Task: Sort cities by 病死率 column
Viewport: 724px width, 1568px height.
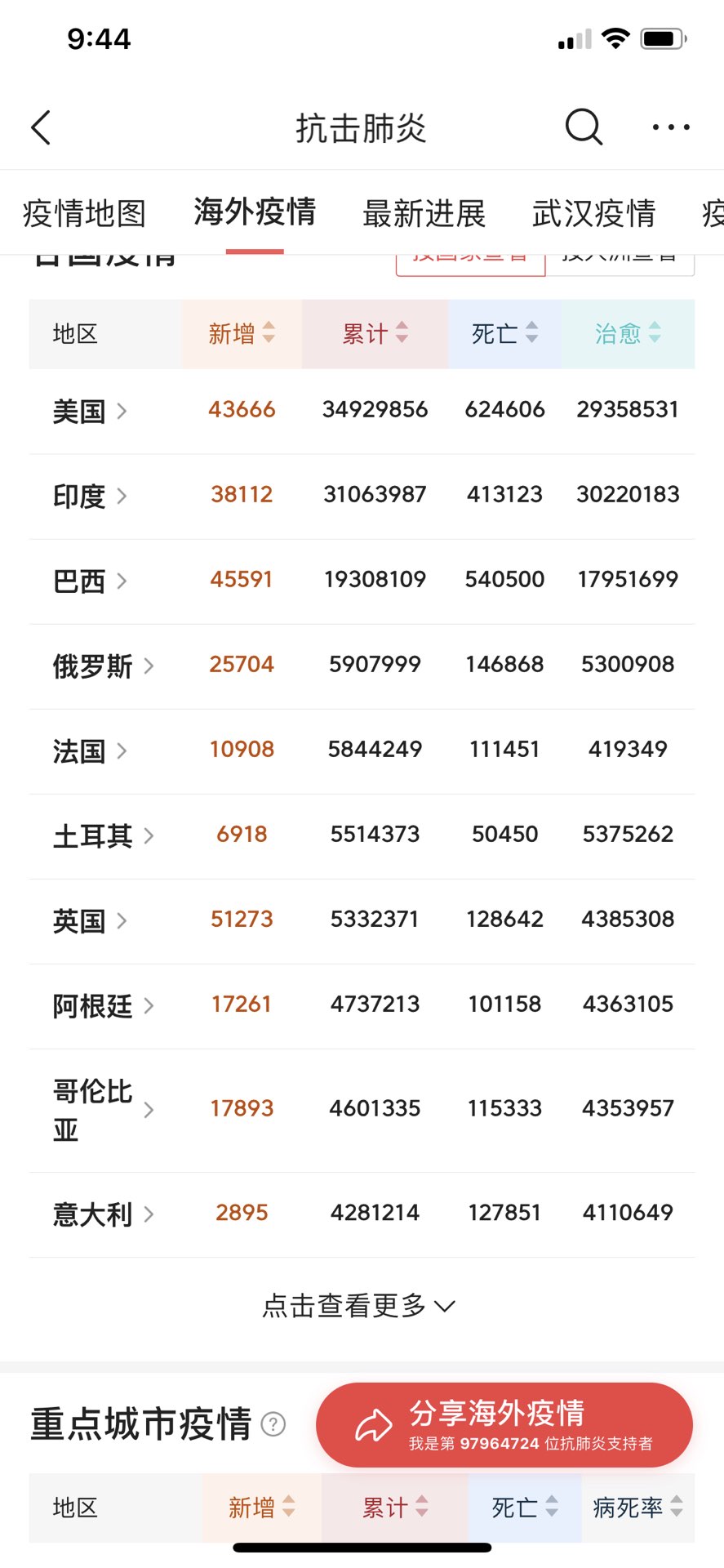Action: (x=637, y=1507)
